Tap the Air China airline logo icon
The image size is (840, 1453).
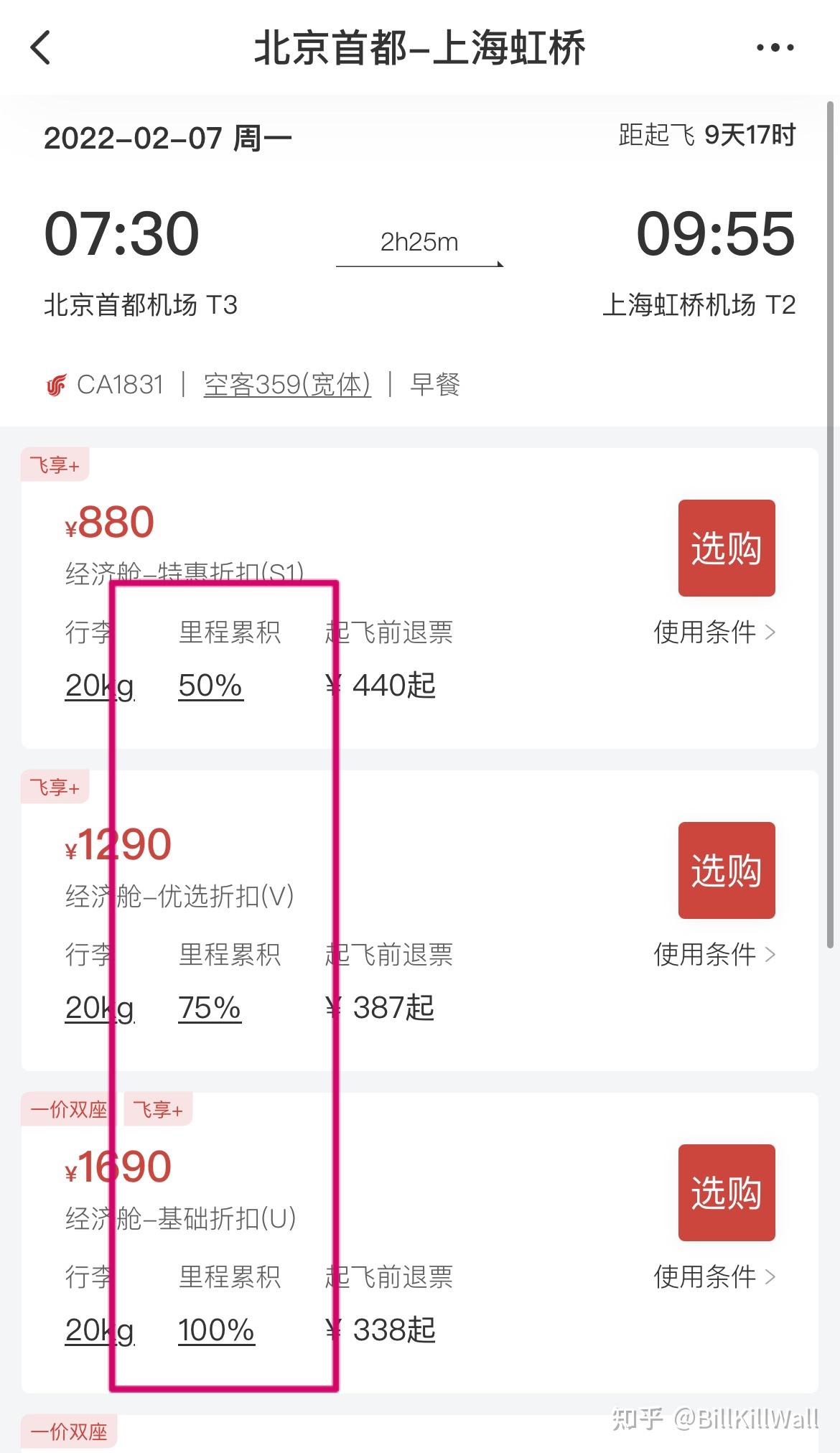pyautogui.click(x=57, y=385)
